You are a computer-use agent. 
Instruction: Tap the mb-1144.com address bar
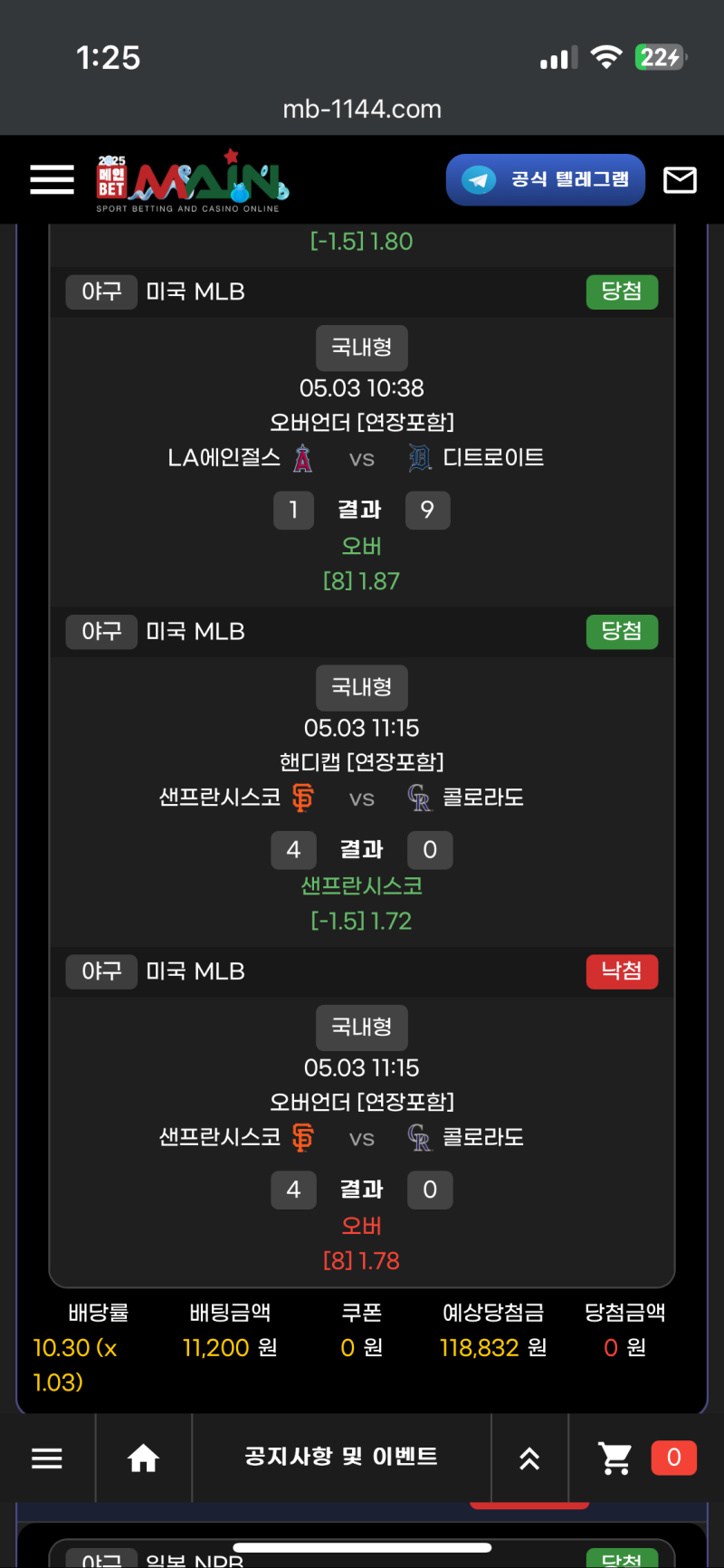362,110
